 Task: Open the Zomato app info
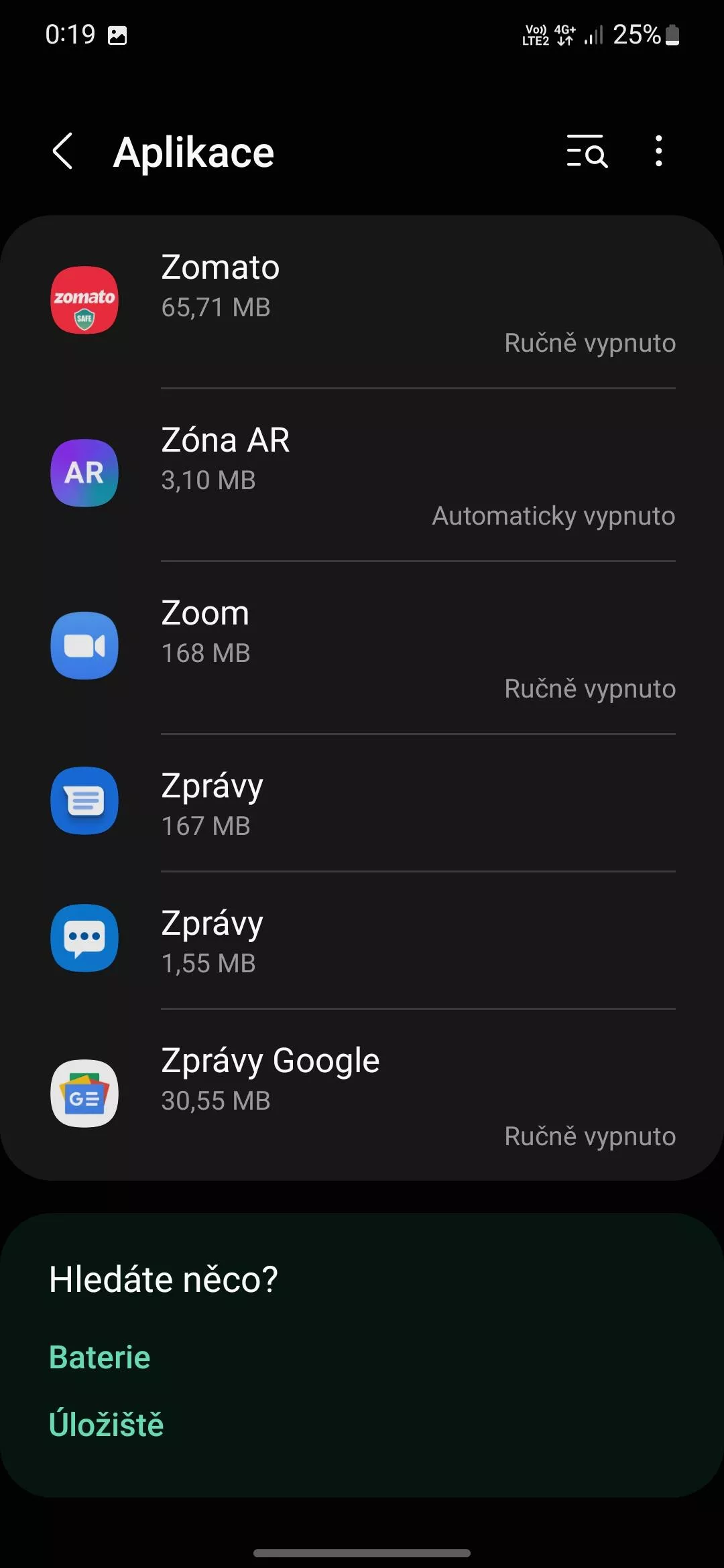tap(362, 302)
